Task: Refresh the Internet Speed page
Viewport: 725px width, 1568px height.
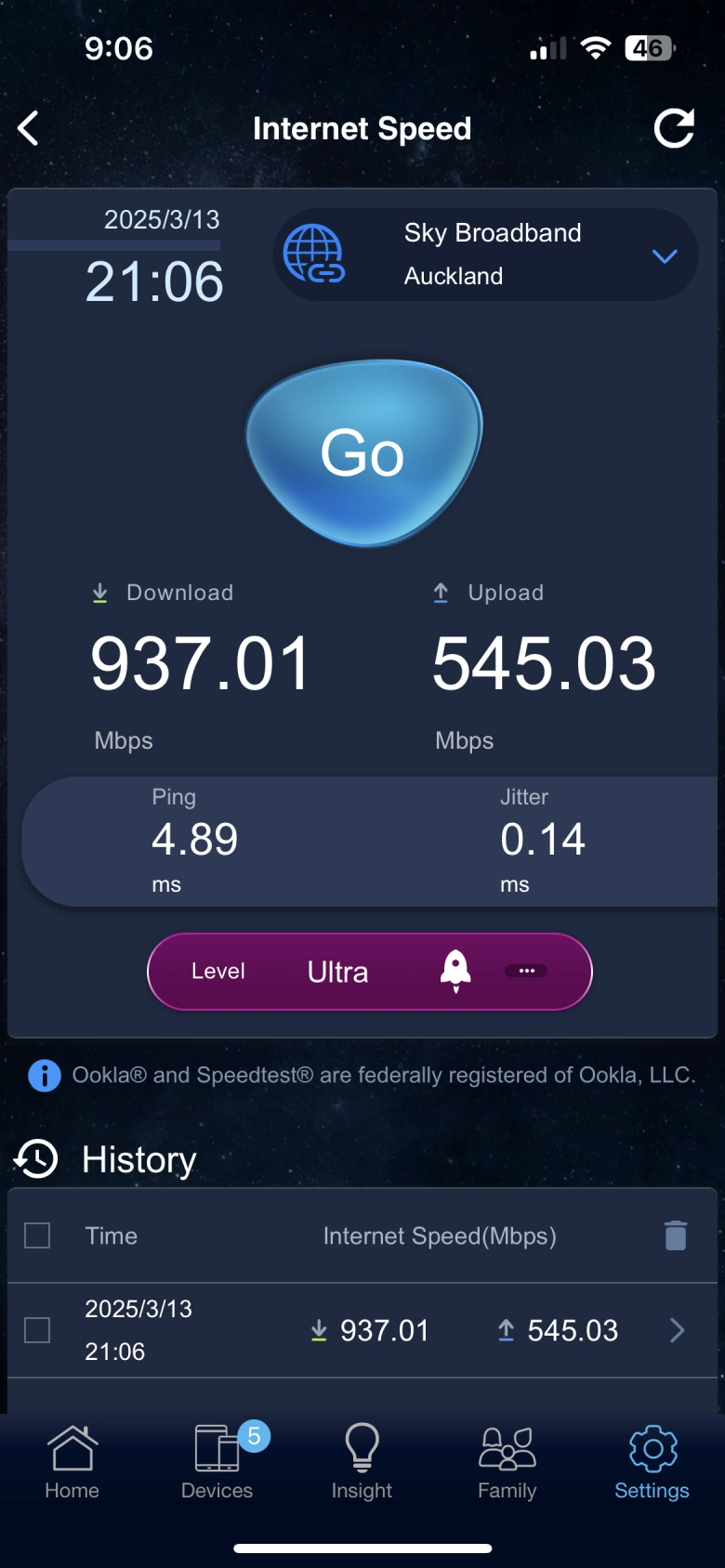Action: (x=674, y=128)
